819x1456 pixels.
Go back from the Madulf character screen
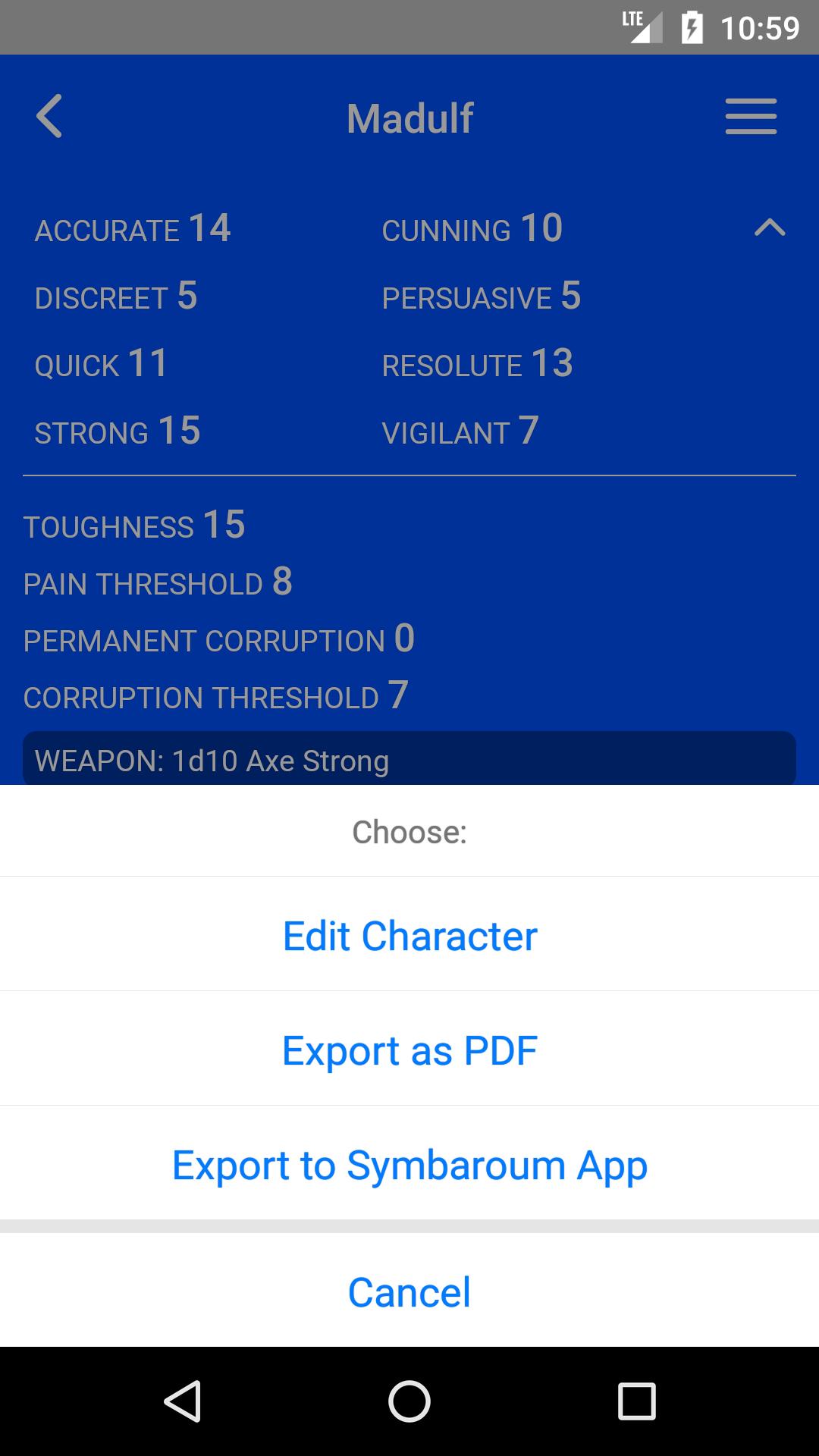[49, 117]
